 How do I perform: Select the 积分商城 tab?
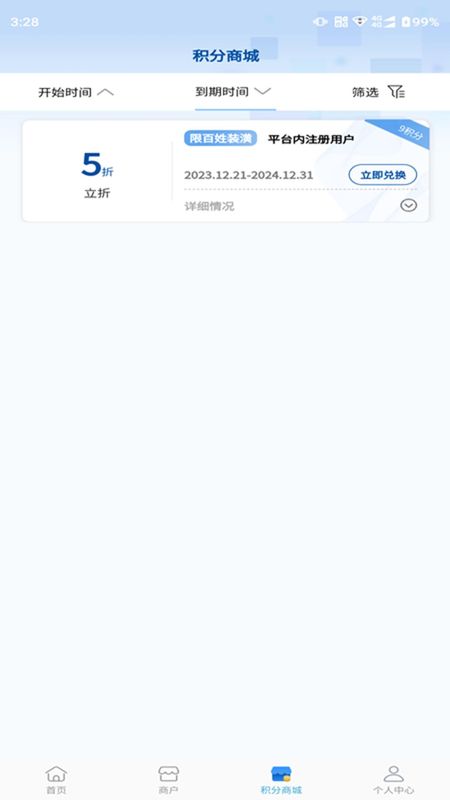tap(281, 780)
